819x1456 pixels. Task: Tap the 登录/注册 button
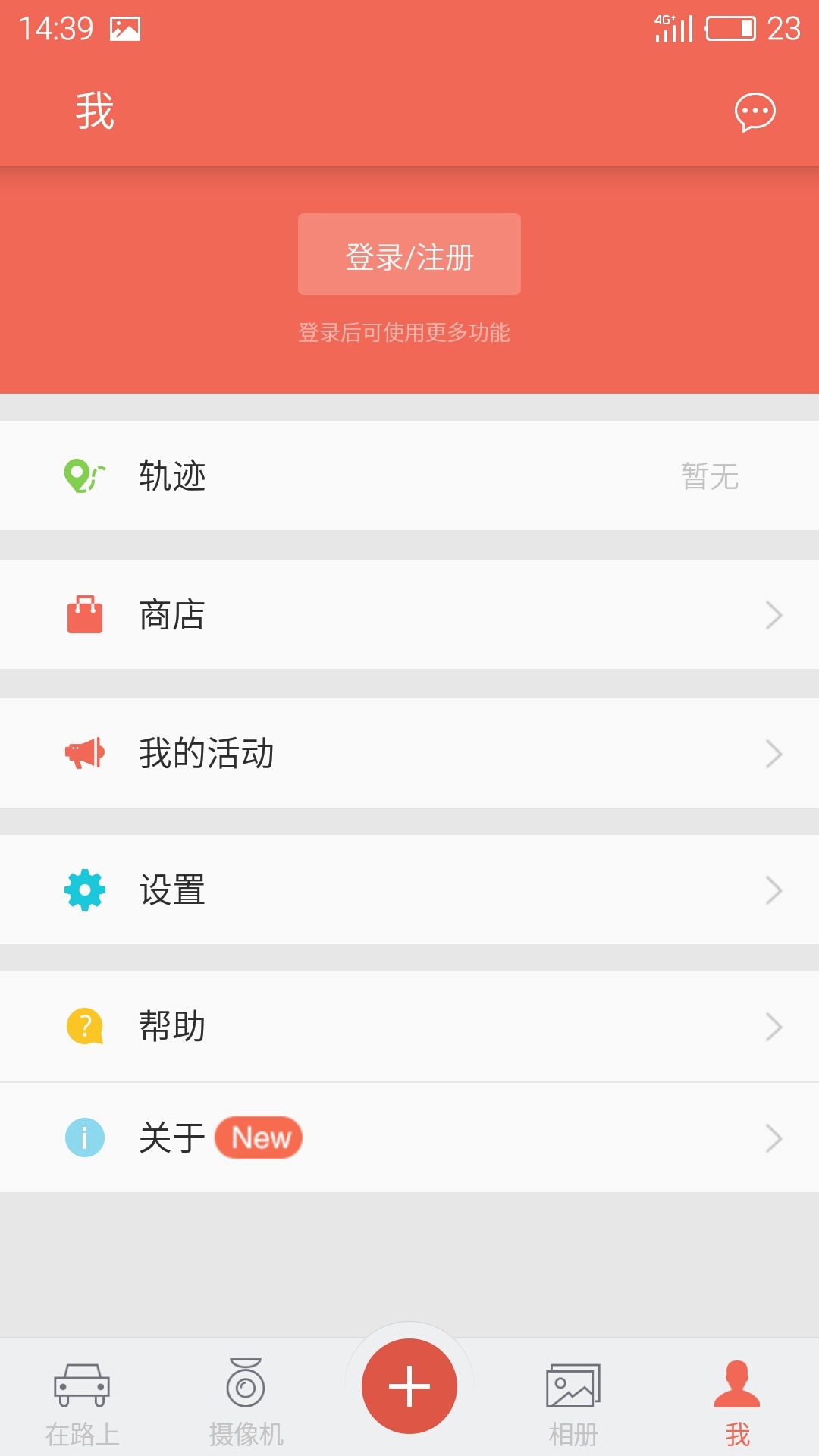click(409, 253)
